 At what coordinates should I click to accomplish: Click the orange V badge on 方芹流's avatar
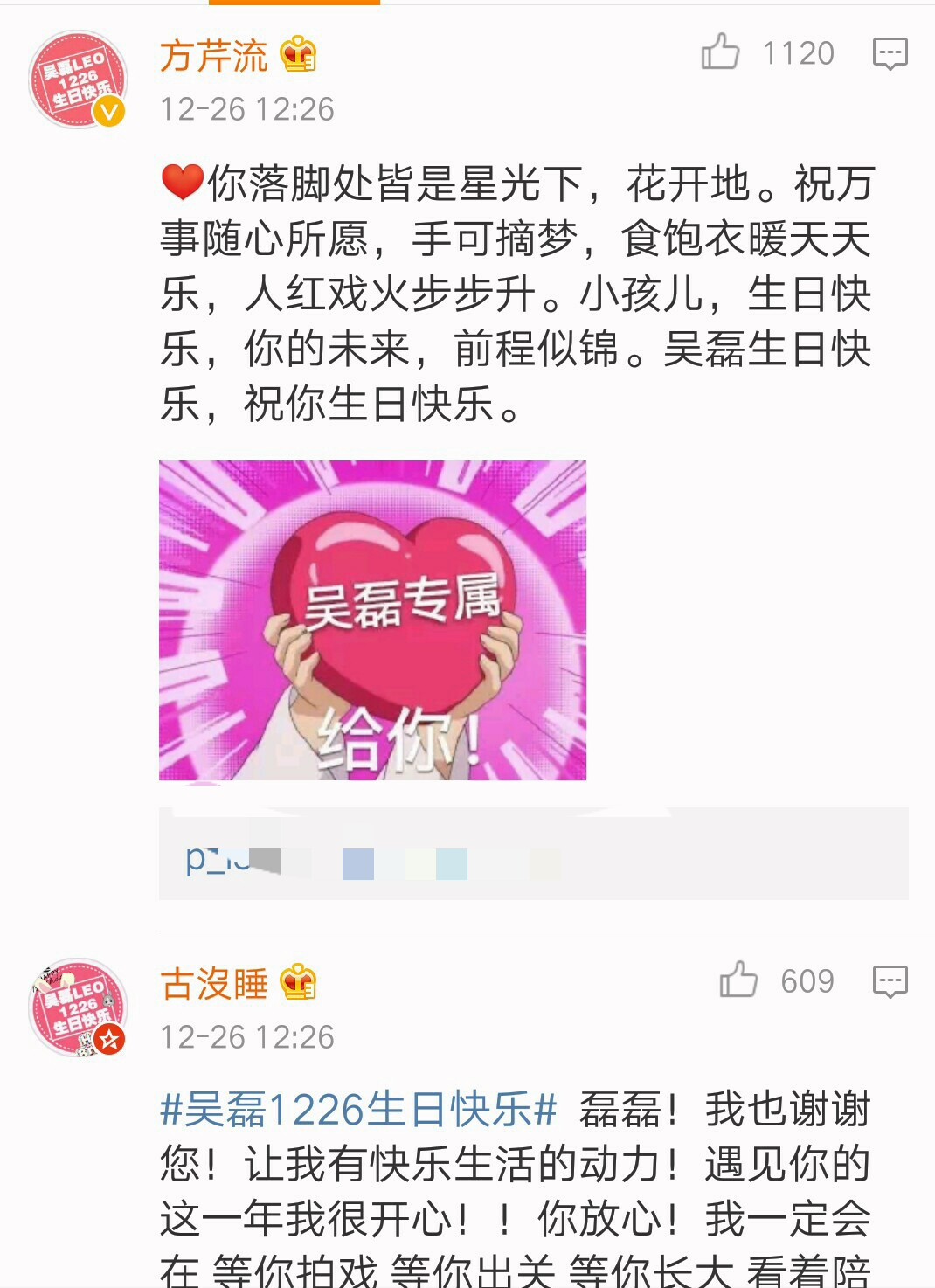click(107, 108)
